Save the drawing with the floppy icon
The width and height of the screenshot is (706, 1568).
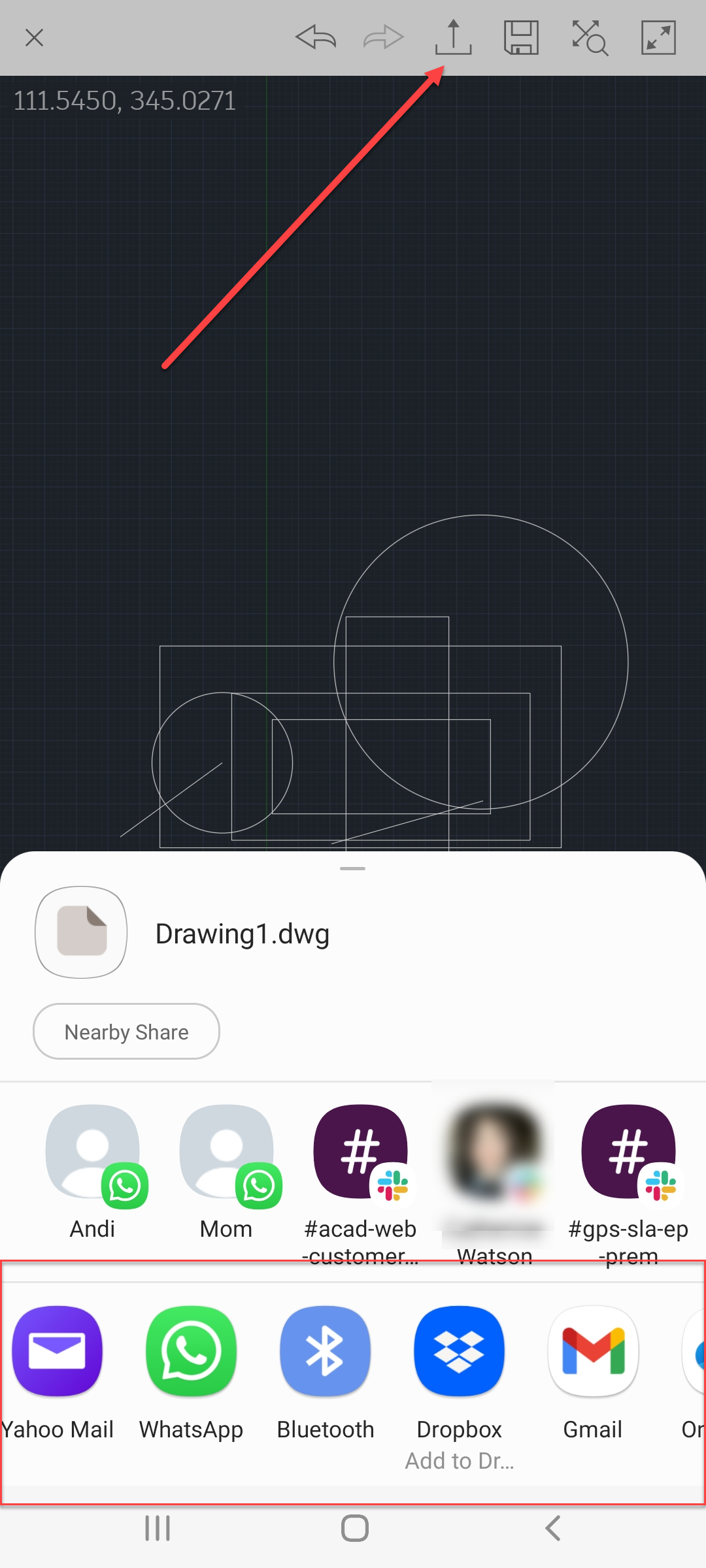(521, 38)
